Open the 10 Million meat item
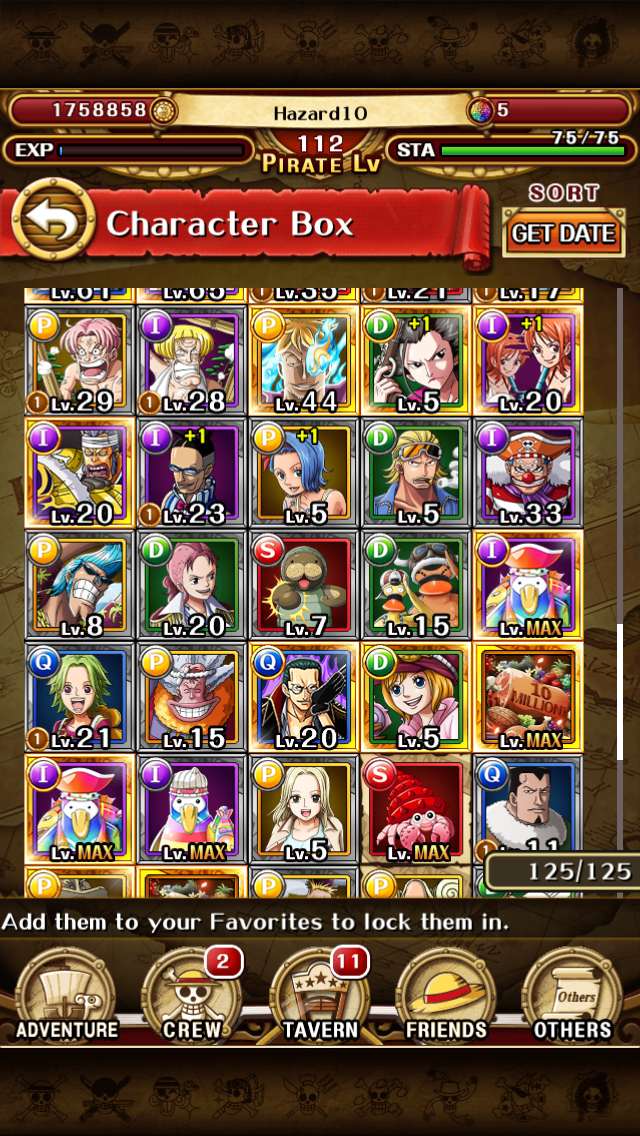 [x=528, y=697]
